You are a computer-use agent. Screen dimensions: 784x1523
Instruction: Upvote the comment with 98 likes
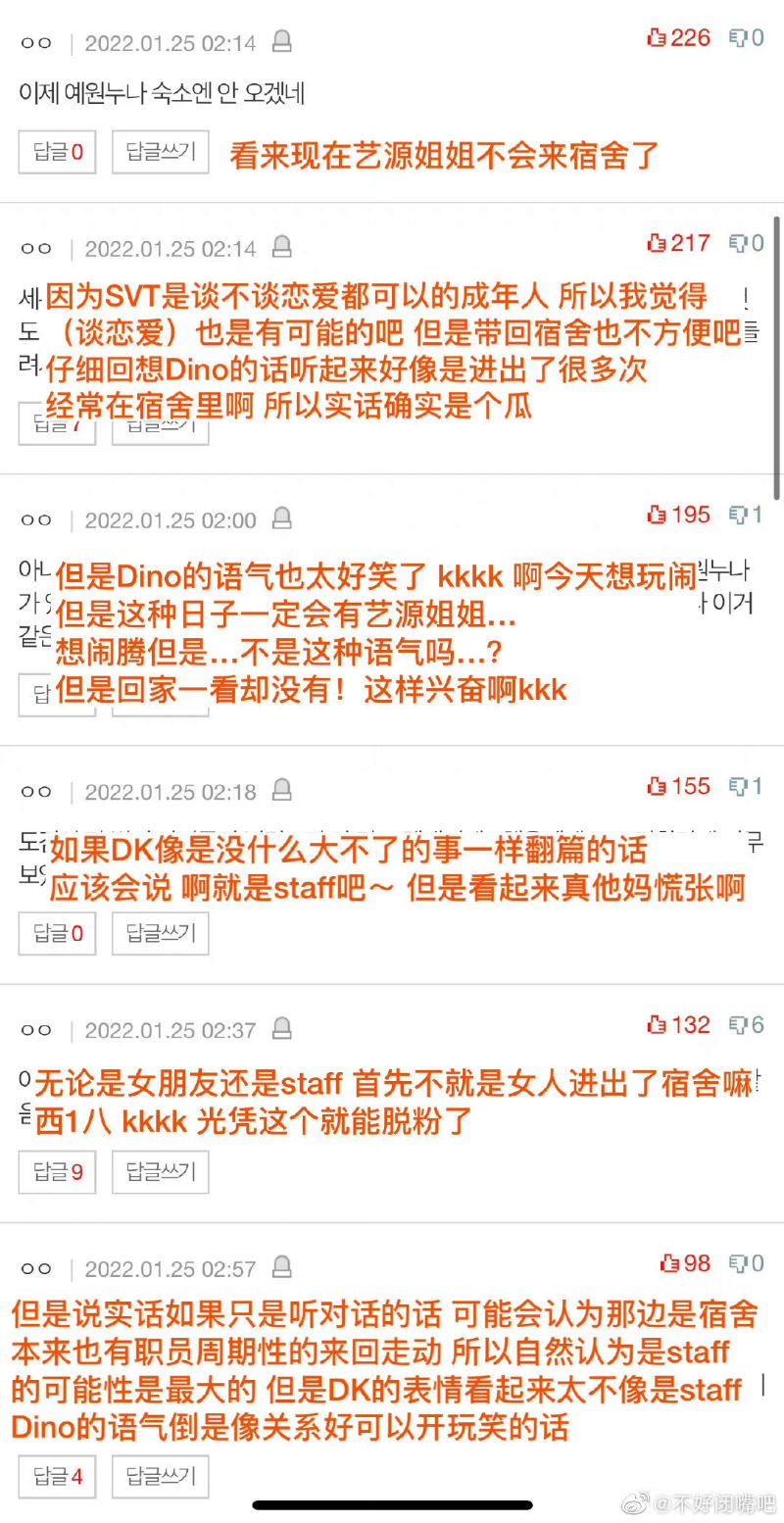(670, 1263)
